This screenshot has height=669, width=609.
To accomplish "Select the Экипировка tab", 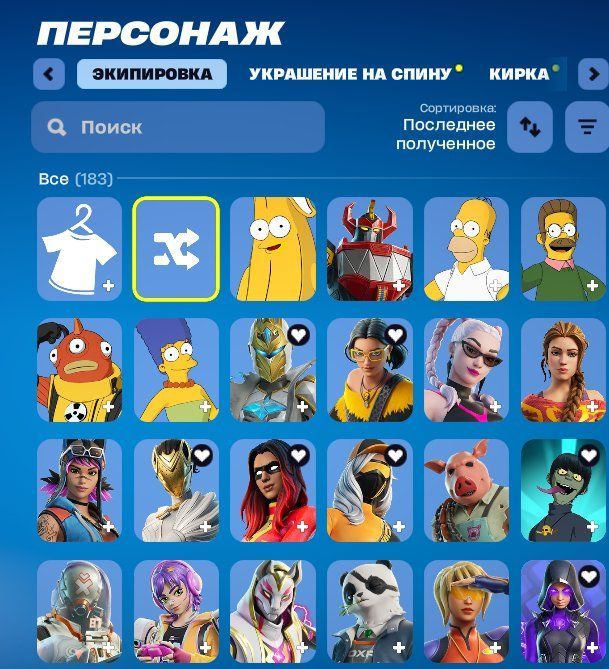I will coord(152,74).
